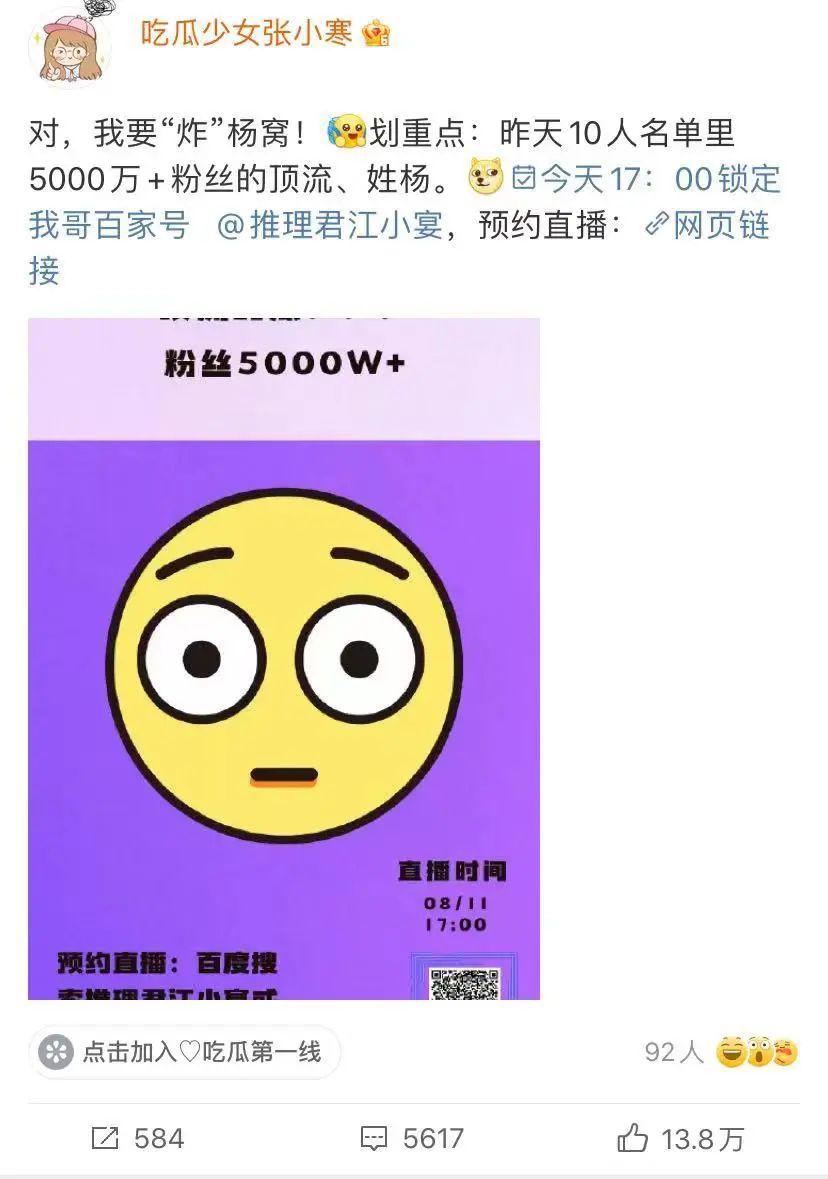Open the 5617 comments

pos(412,1138)
